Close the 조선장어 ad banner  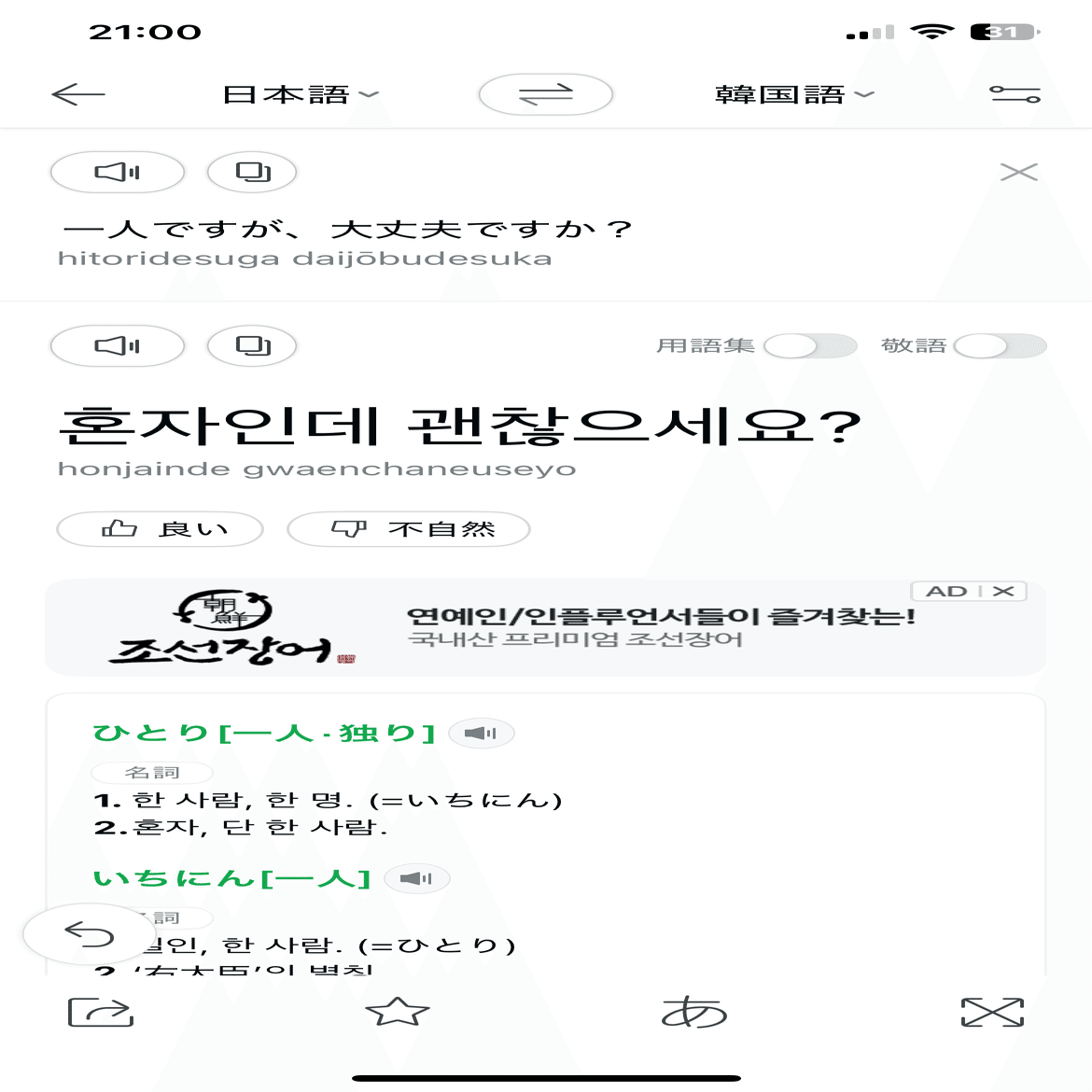[1004, 592]
